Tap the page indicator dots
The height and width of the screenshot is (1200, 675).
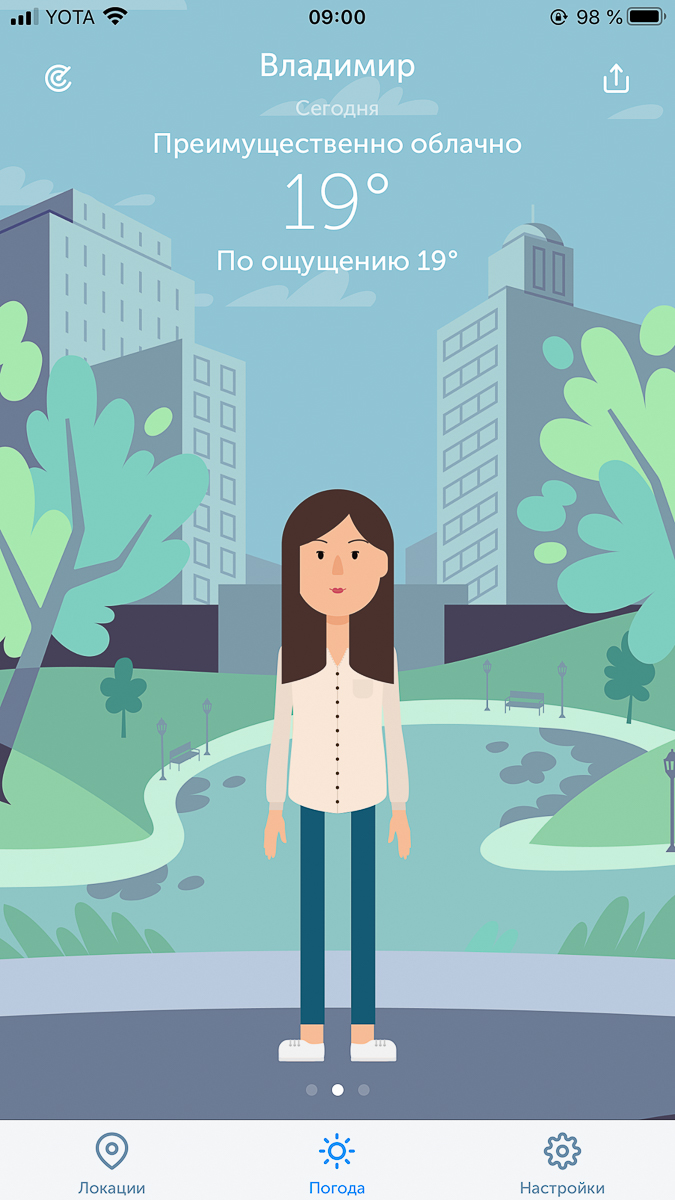click(x=337, y=1089)
